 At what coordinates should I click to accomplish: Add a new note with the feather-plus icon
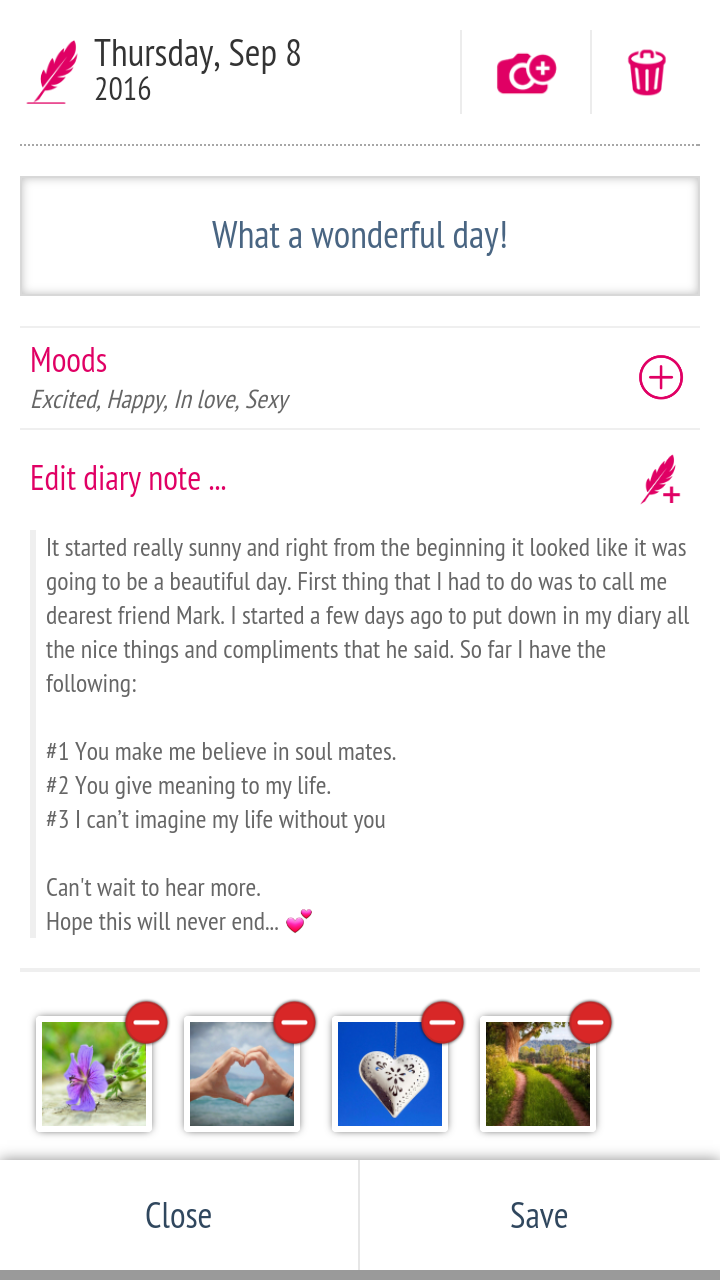[661, 480]
